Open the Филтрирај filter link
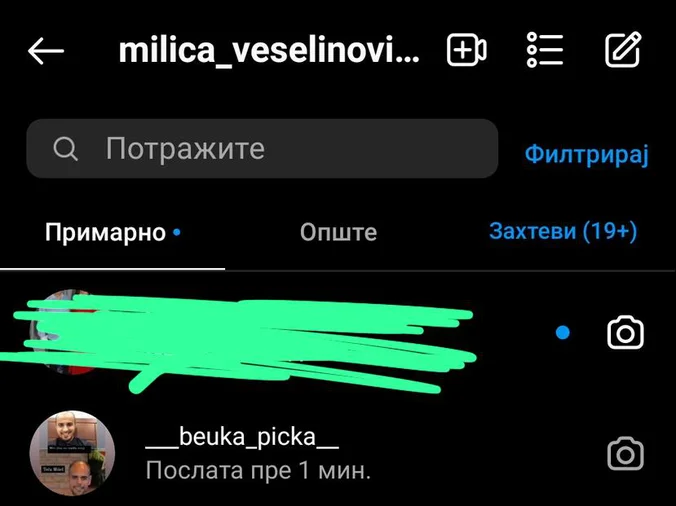The width and height of the screenshot is (676, 506). point(587,155)
